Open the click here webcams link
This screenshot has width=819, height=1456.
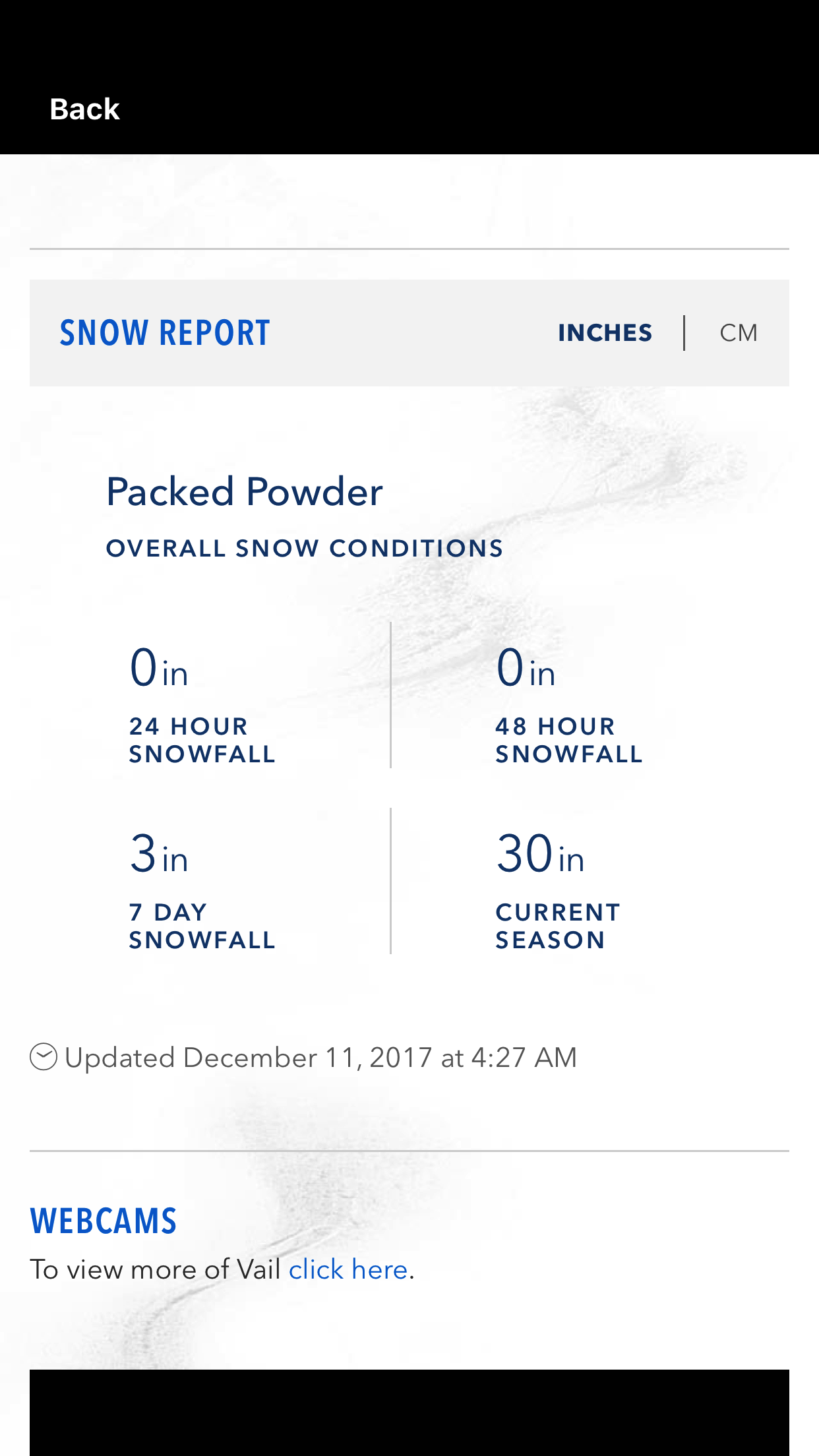(348, 1269)
